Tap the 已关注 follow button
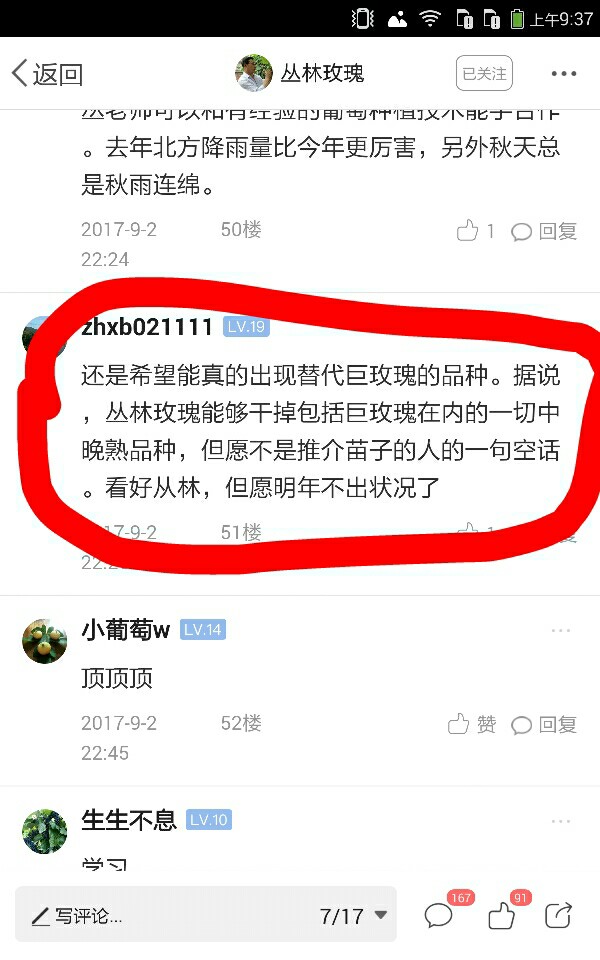 [484, 73]
